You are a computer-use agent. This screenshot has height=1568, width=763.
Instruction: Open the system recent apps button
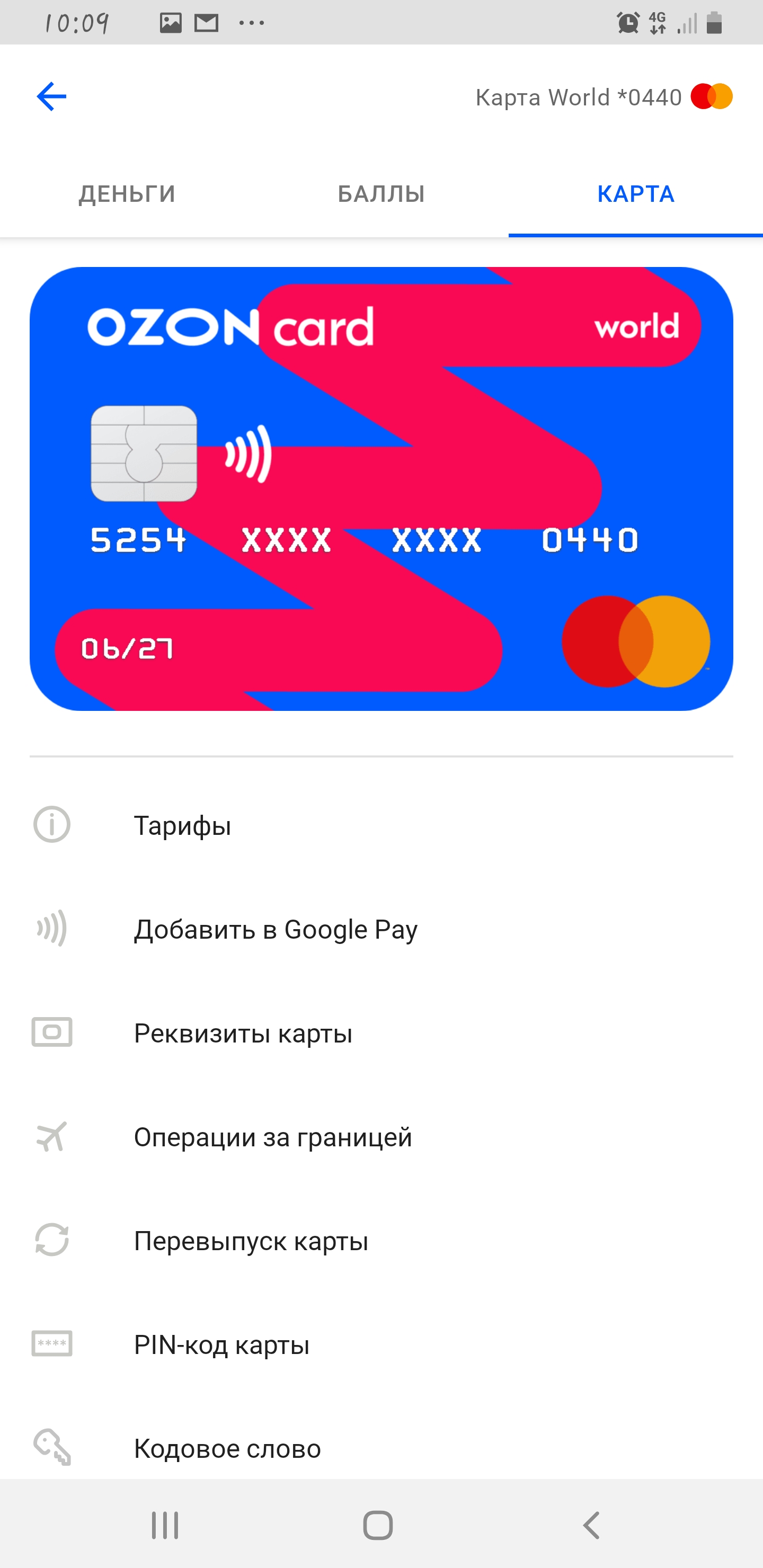[165, 1525]
